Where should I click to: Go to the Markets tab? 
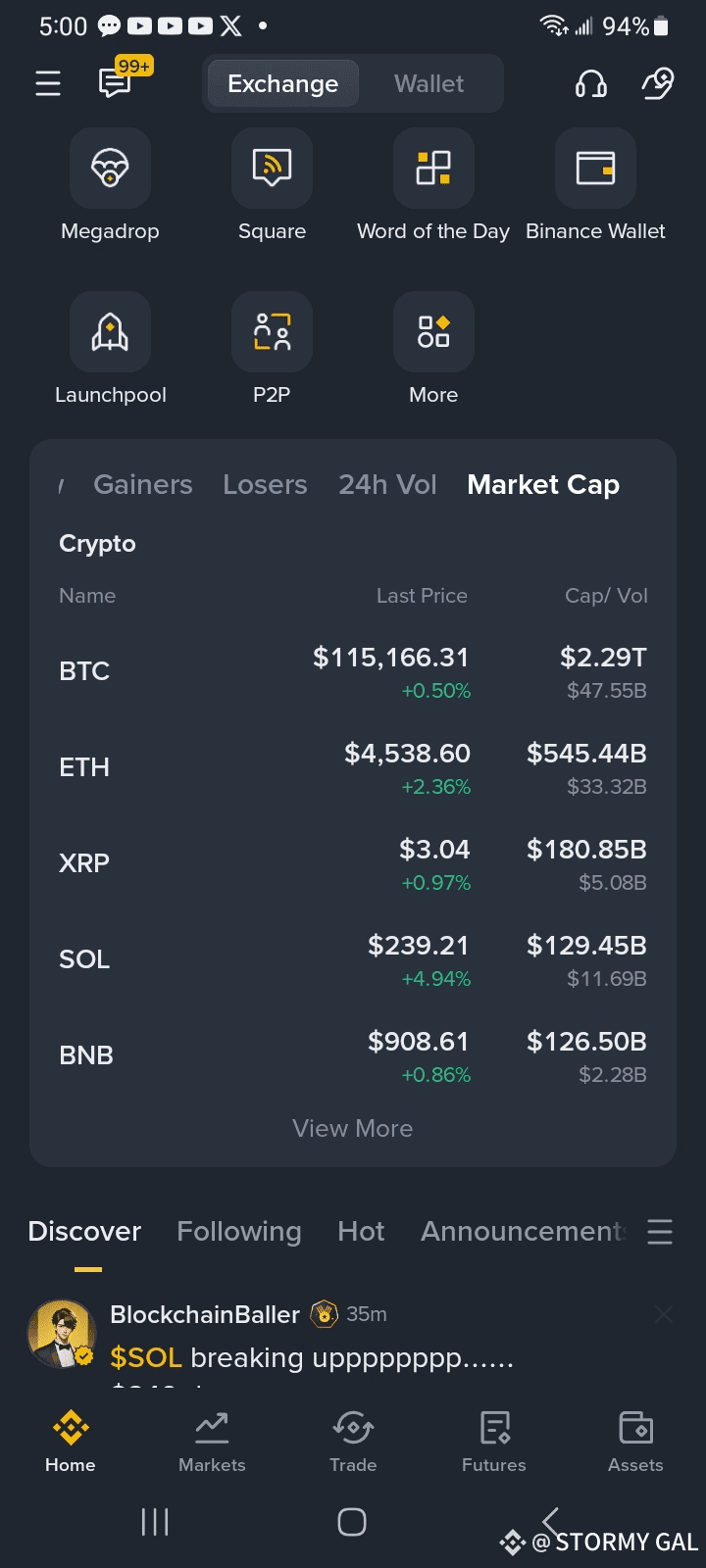pos(212,1443)
